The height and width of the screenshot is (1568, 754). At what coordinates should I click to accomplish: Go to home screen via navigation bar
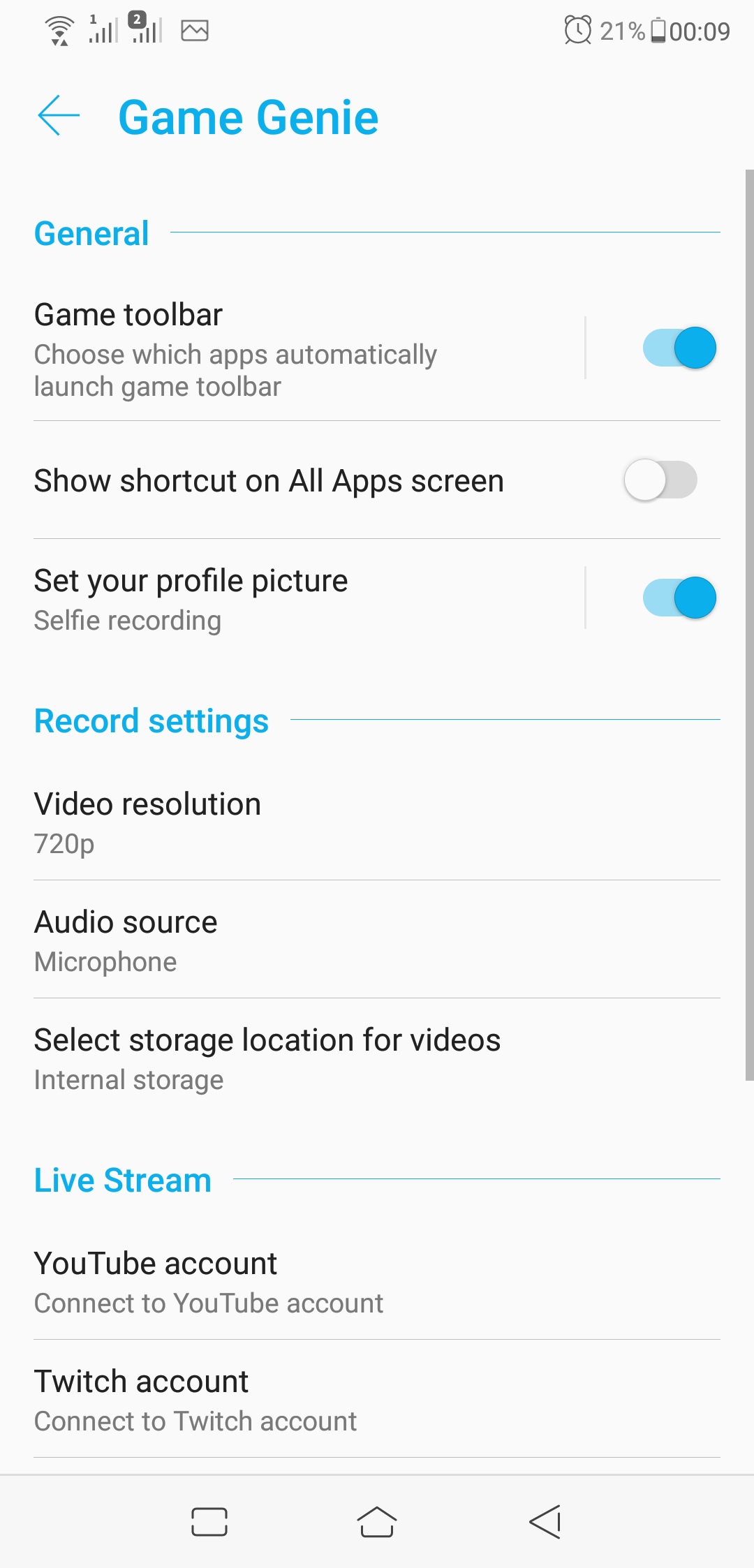(377, 1522)
